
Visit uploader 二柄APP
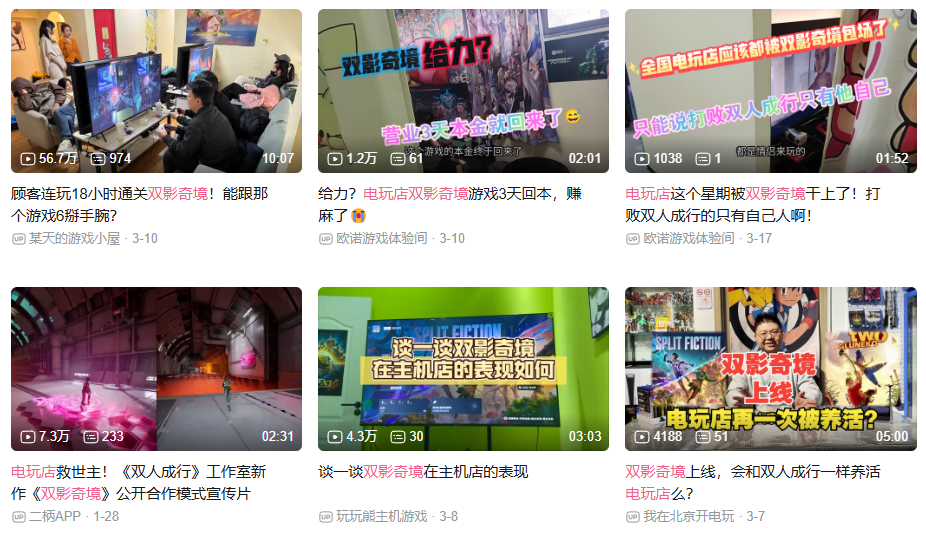point(55,516)
